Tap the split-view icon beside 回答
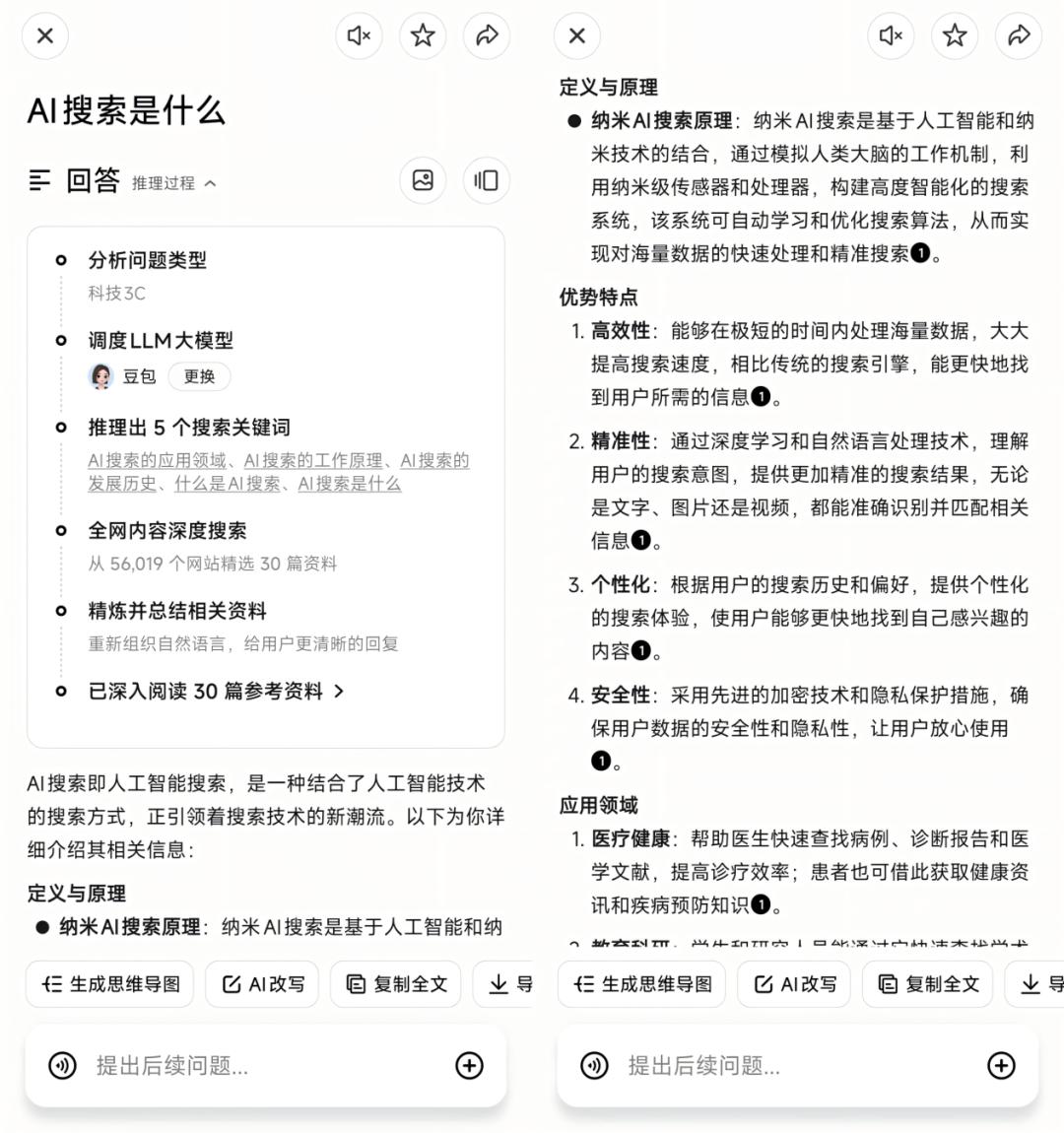The width and height of the screenshot is (1064, 1133). click(486, 180)
